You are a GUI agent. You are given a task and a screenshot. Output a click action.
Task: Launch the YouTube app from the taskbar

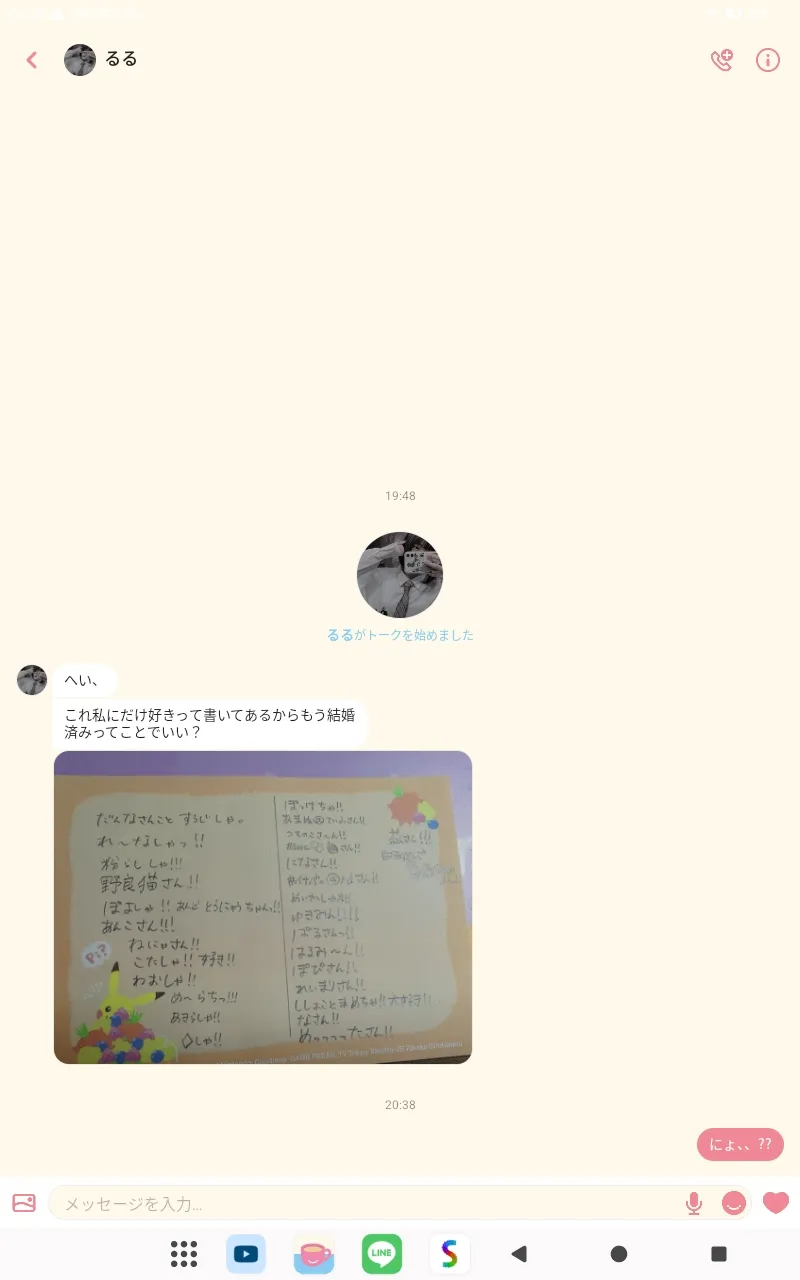246,1254
